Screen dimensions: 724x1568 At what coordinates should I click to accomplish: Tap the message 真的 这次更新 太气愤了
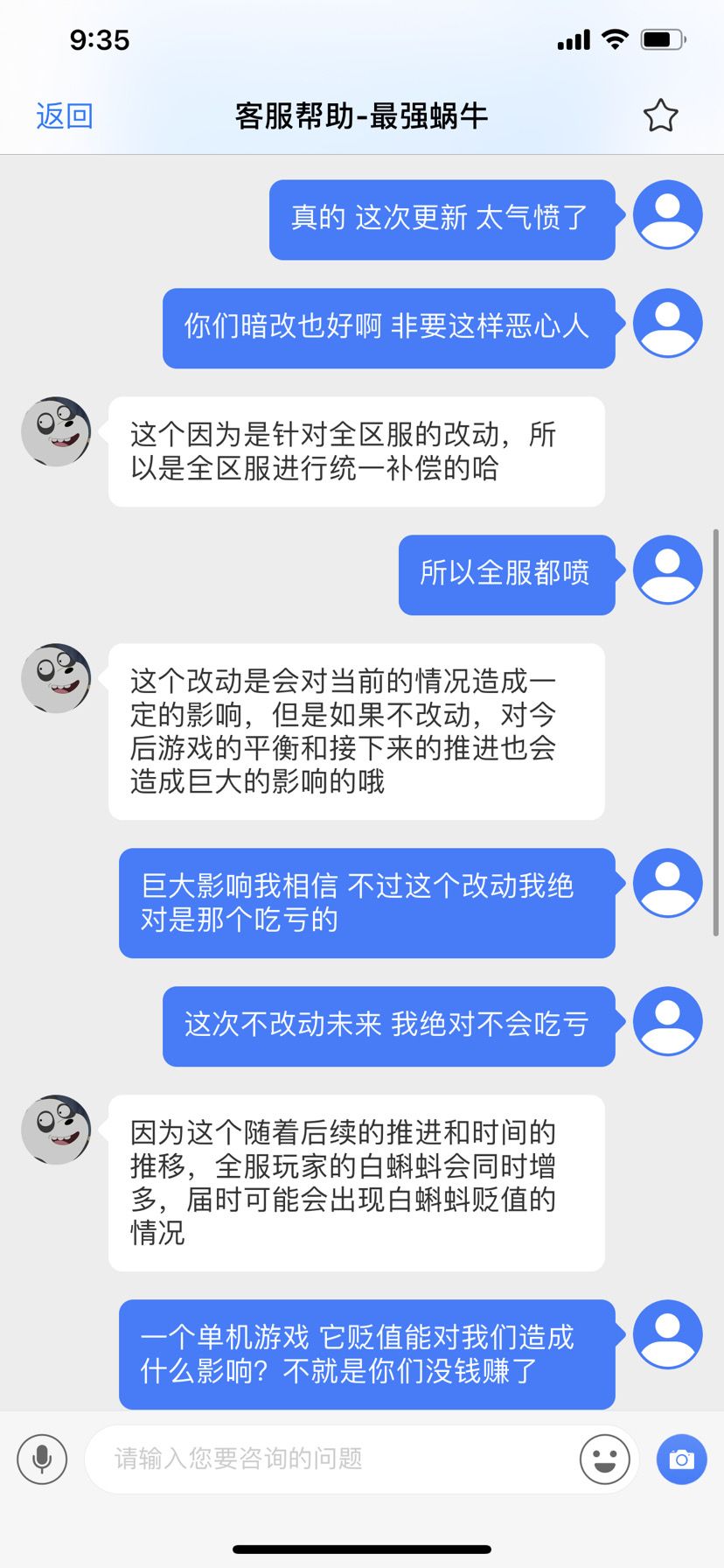[442, 220]
